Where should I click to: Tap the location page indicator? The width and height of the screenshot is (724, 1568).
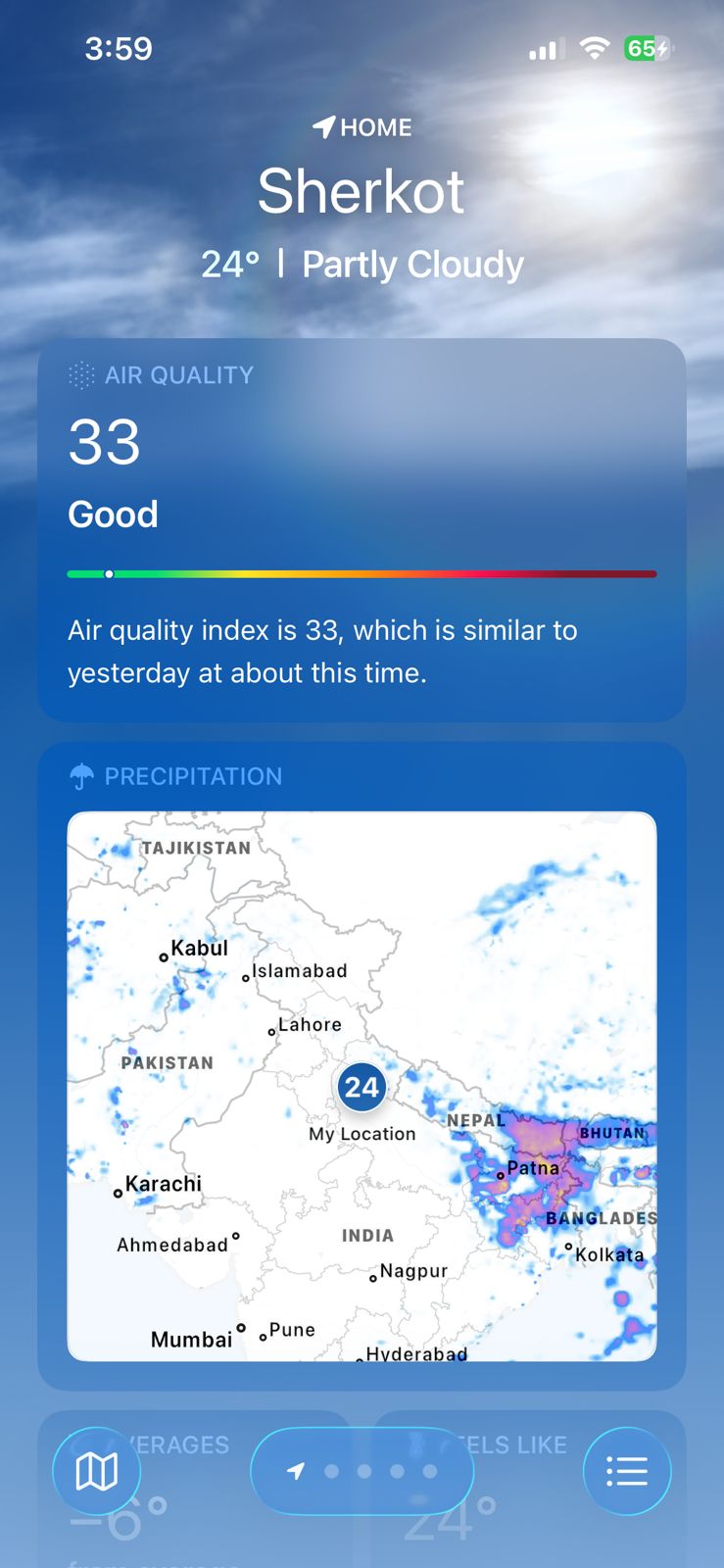click(x=362, y=1471)
